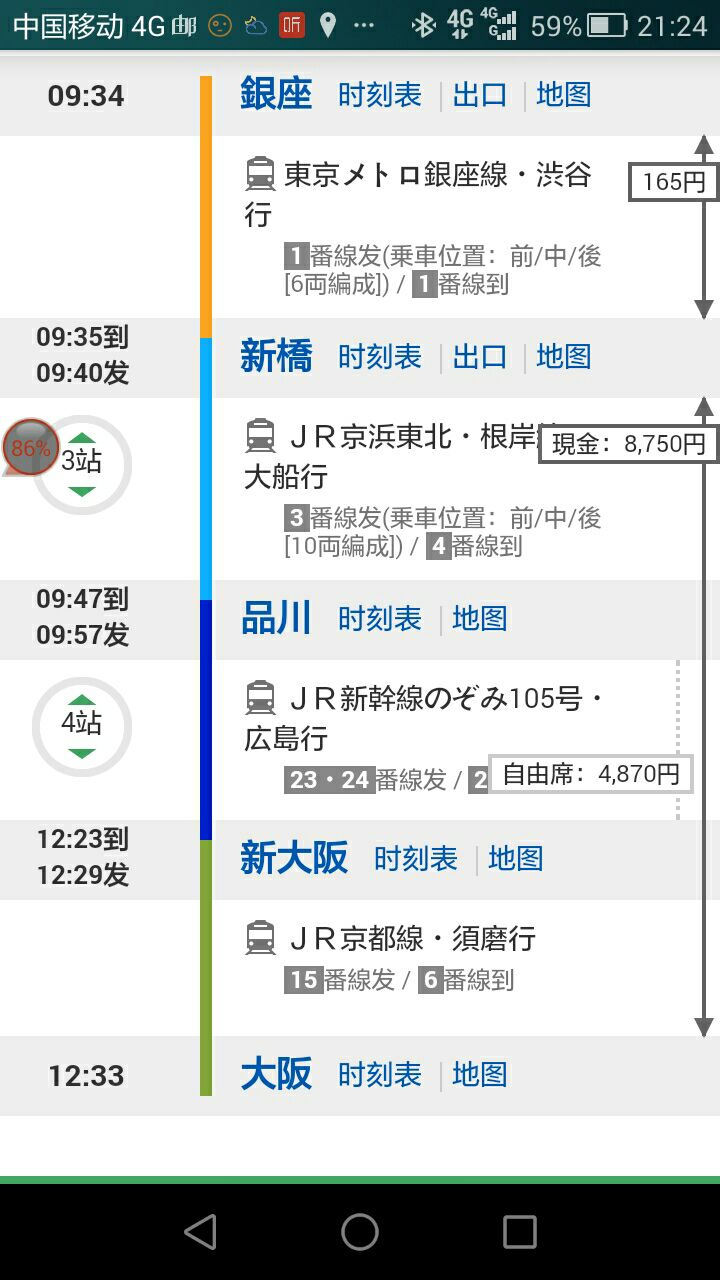View 新橋 station exits
720x1280 pixels.
tap(480, 357)
